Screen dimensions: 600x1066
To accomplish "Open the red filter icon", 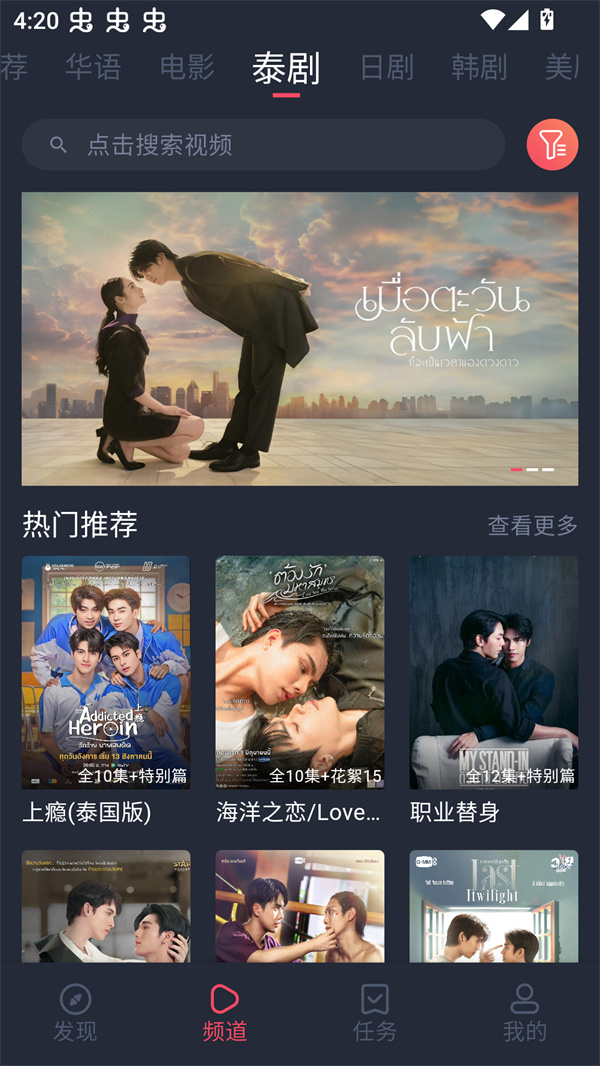I will [x=552, y=145].
